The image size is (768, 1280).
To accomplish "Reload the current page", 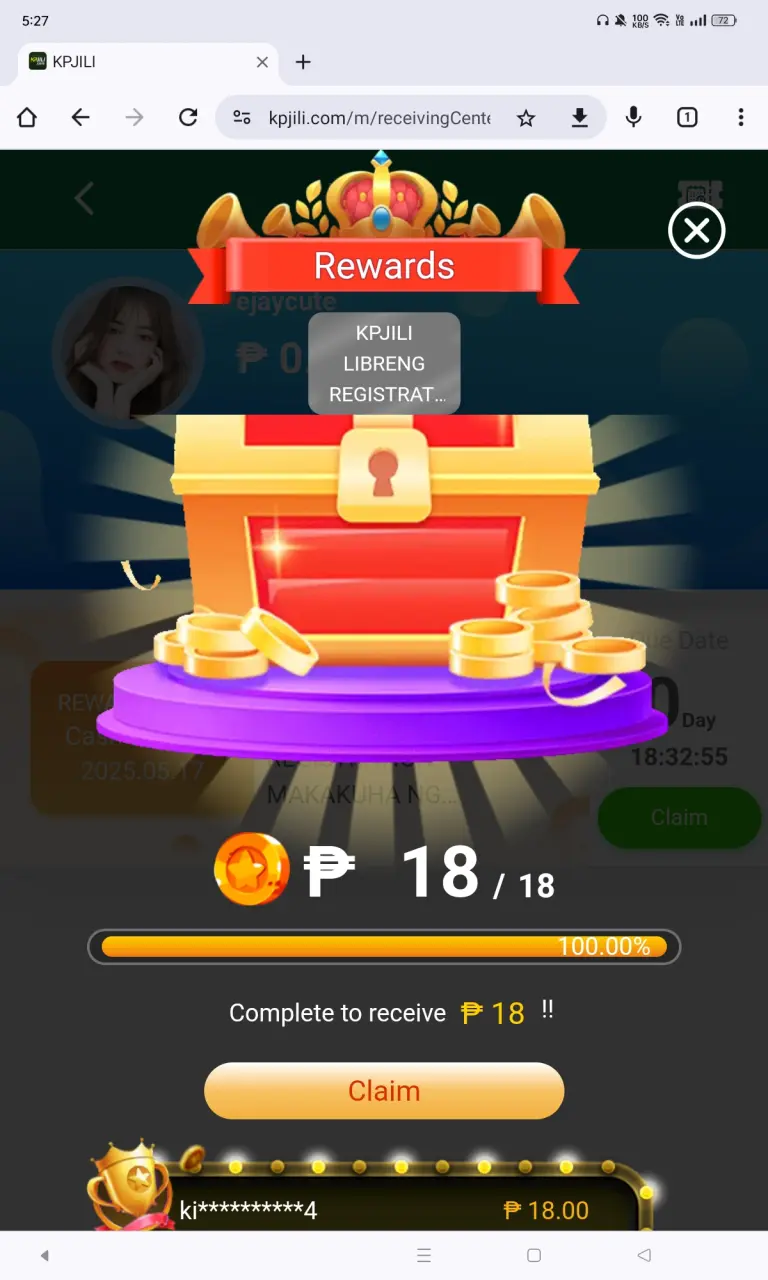I will pos(188,118).
